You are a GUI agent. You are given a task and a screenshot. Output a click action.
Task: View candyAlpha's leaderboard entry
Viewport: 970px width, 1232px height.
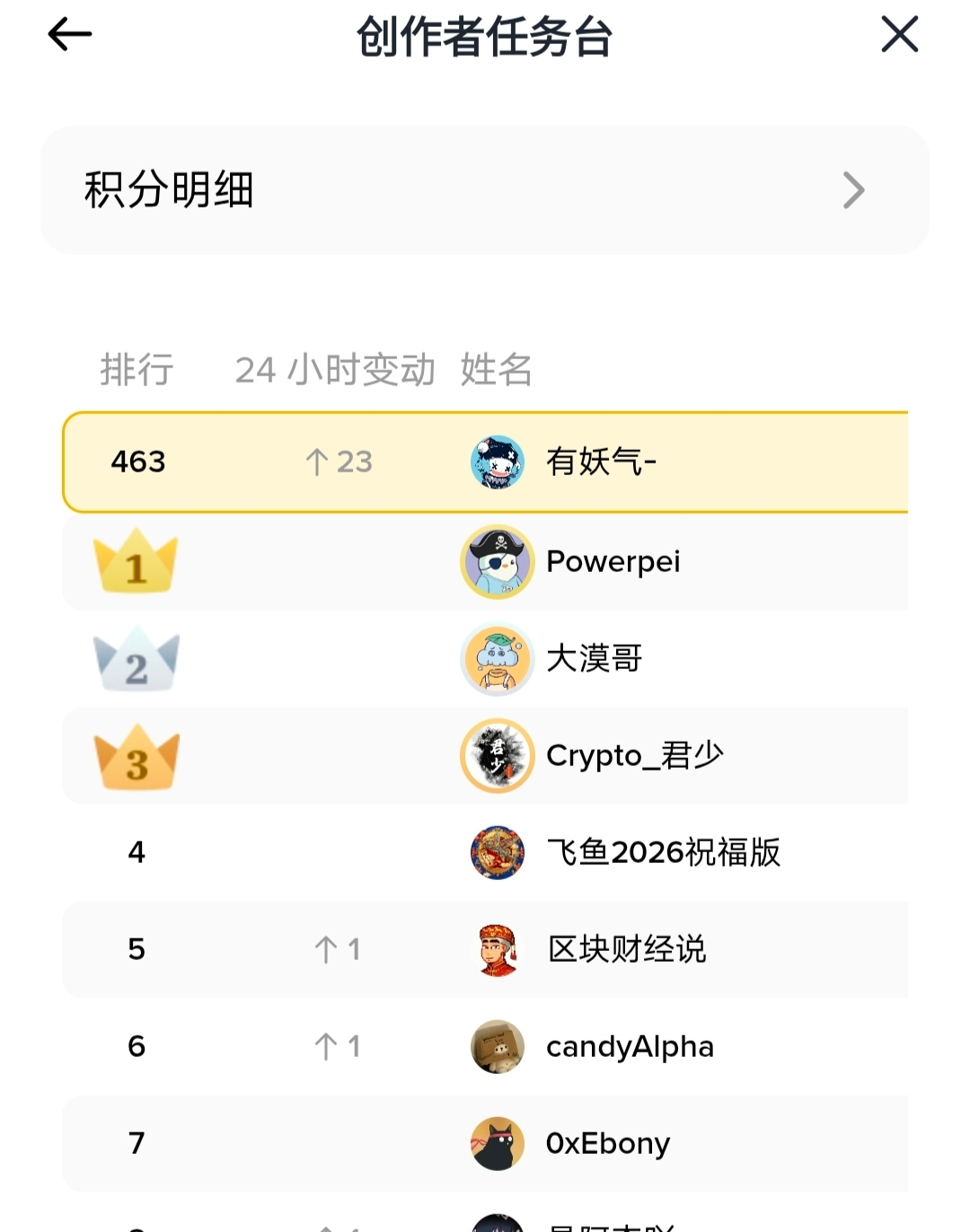click(x=629, y=1047)
